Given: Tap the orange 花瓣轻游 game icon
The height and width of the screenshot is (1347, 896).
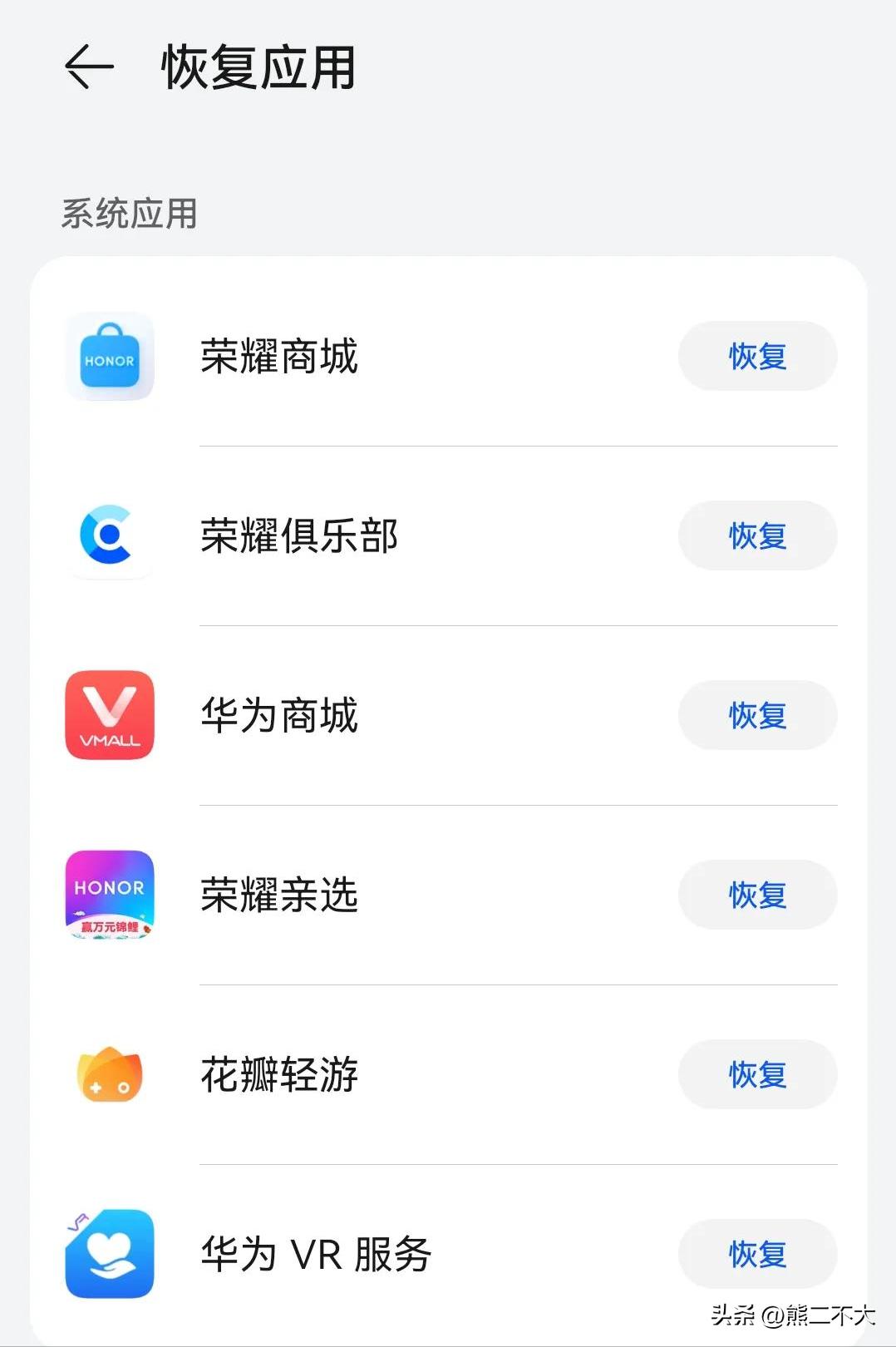Looking at the screenshot, I should click(x=109, y=1075).
